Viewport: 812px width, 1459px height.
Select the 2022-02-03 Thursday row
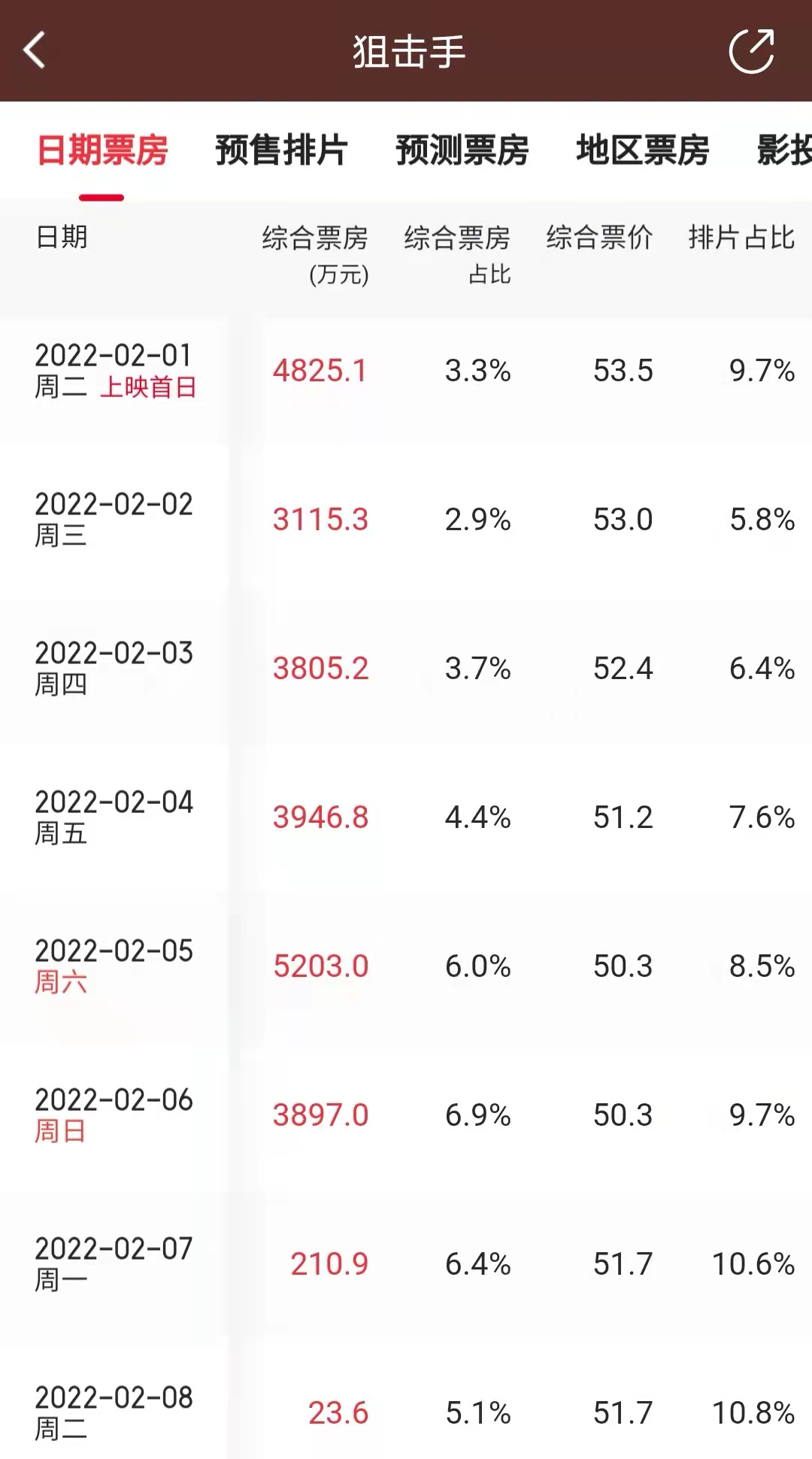(x=406, y=668)
